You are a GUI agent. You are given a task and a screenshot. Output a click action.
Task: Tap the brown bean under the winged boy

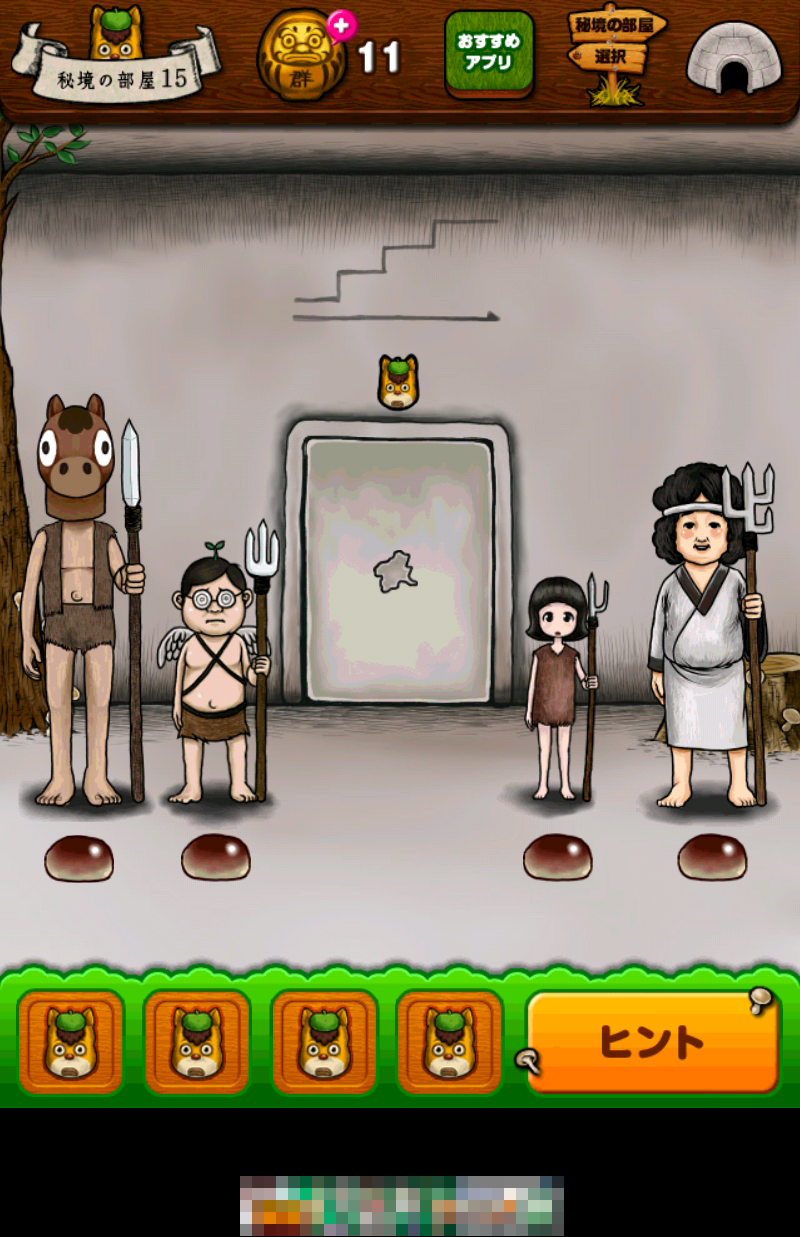[x=215, y=857]
